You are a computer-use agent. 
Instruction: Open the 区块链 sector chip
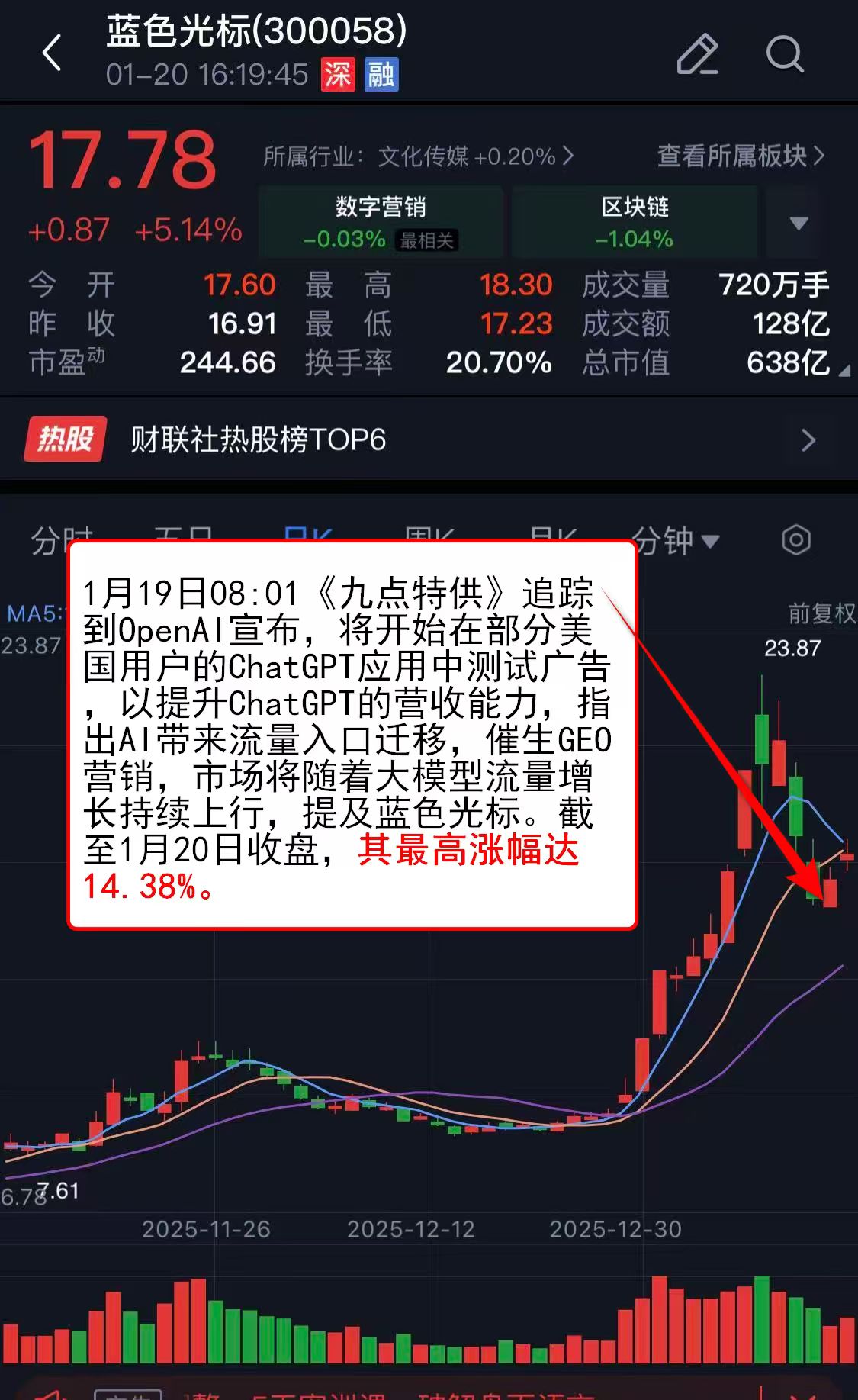[635, 222]
